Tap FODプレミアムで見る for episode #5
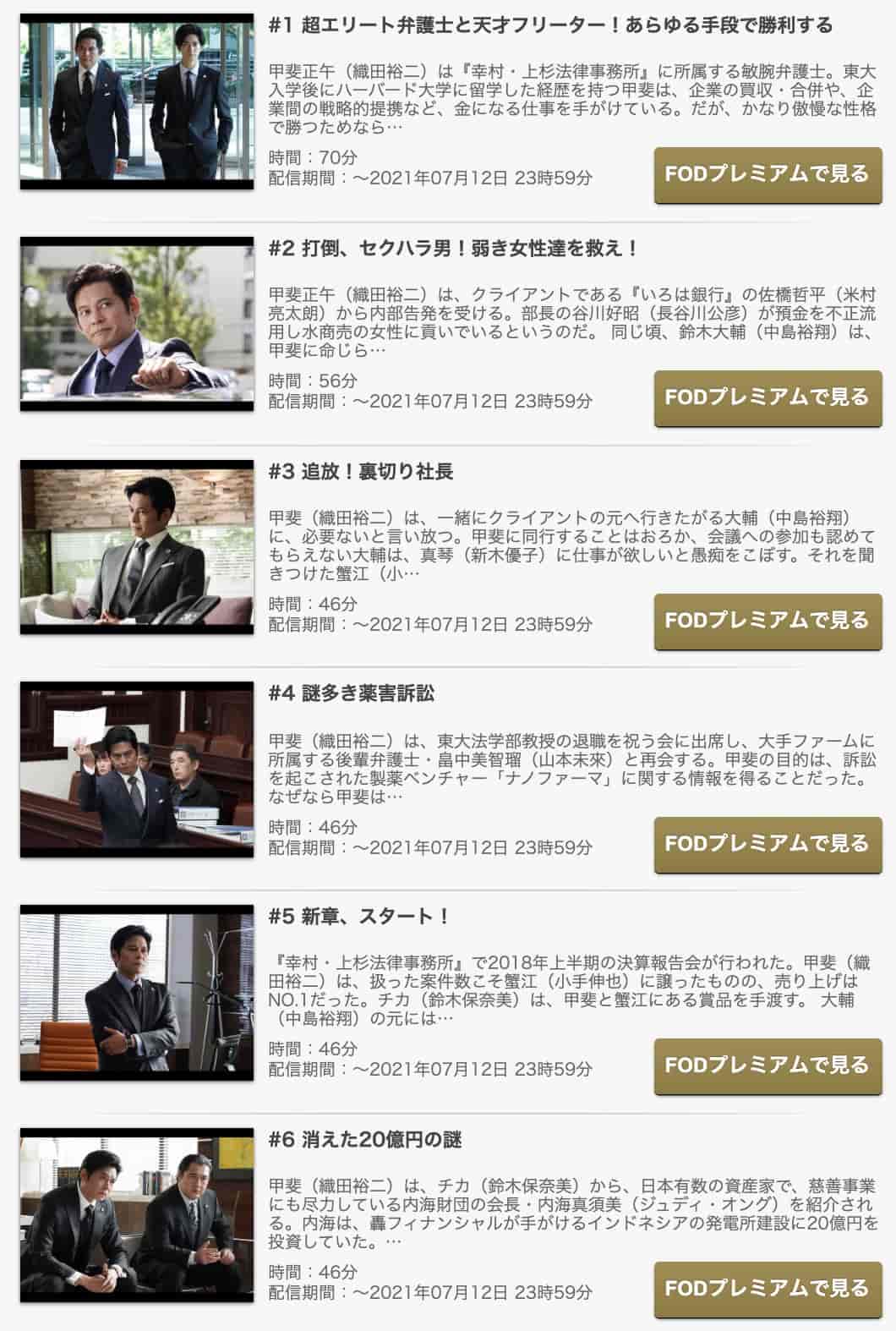This screenshot has width=896, height=1331. 767,1065
